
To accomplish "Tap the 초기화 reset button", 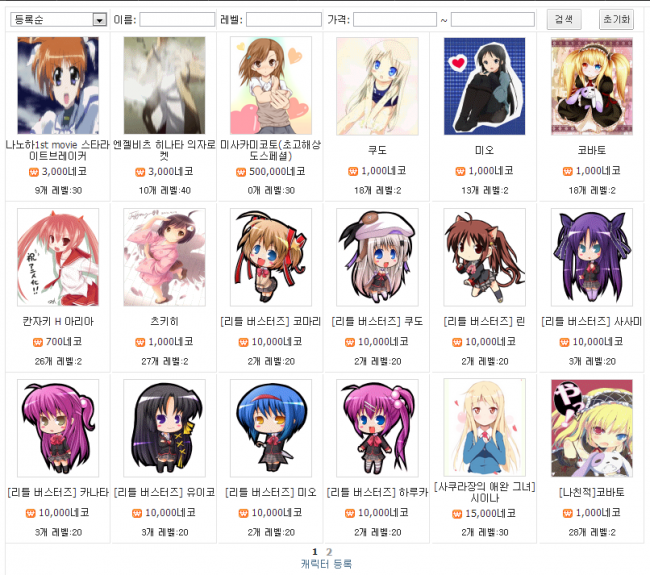I will tap(616, 19).
